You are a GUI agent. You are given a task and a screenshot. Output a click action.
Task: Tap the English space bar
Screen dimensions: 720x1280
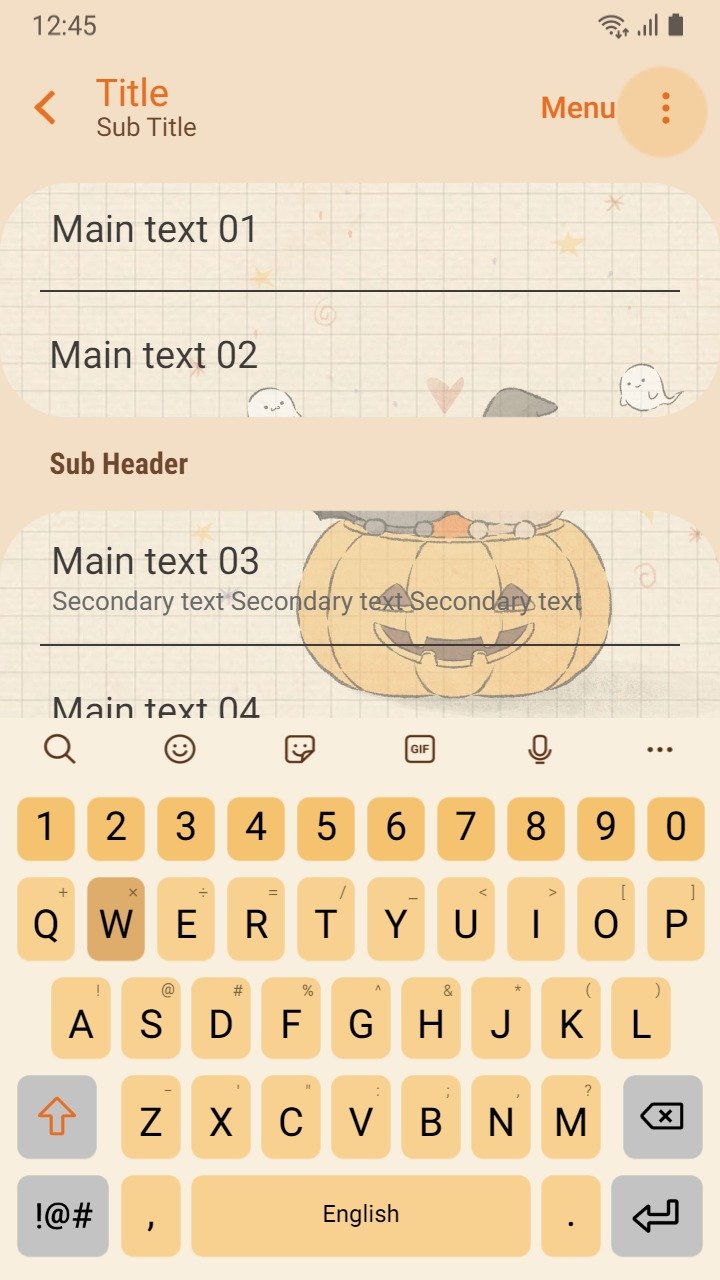361,1216
